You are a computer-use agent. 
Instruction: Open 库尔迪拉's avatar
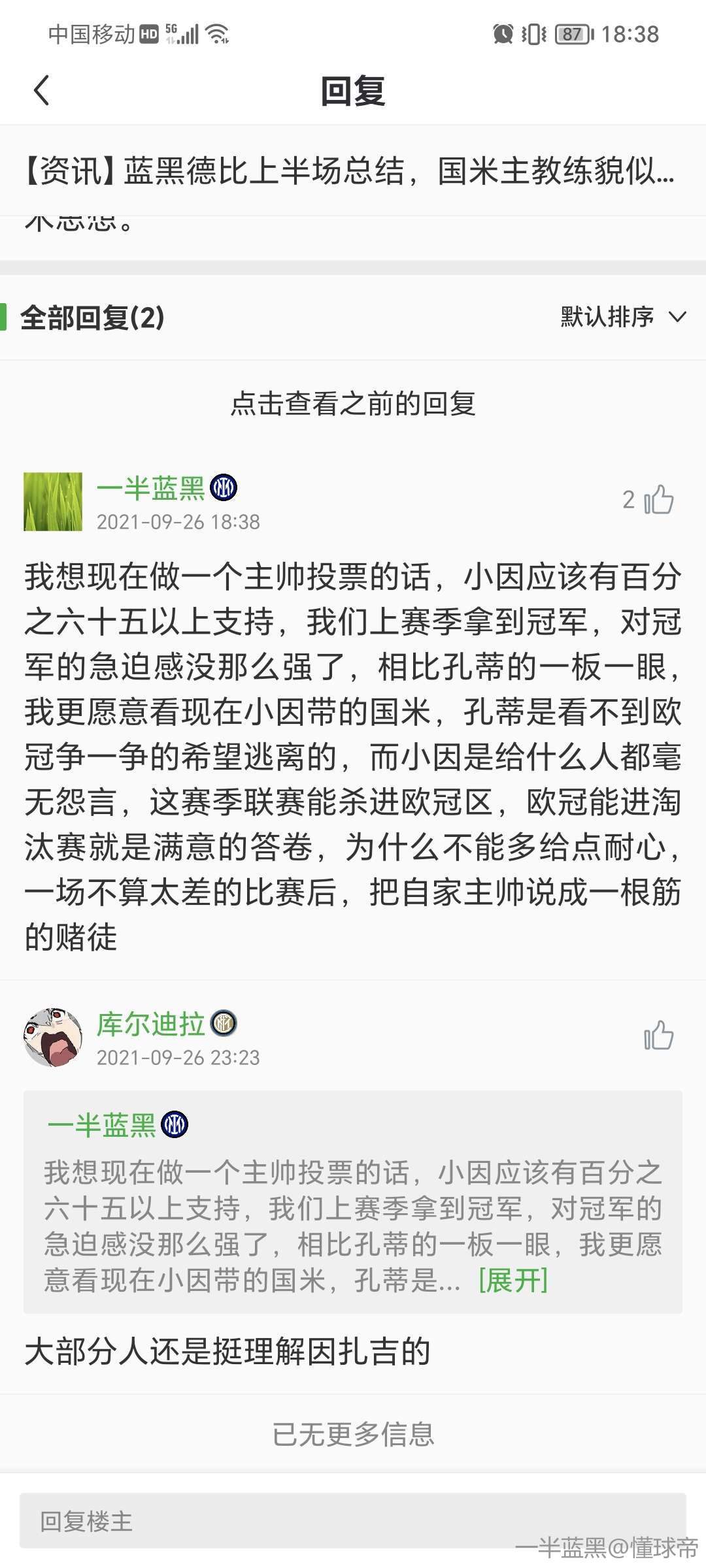click(53, 1037)
